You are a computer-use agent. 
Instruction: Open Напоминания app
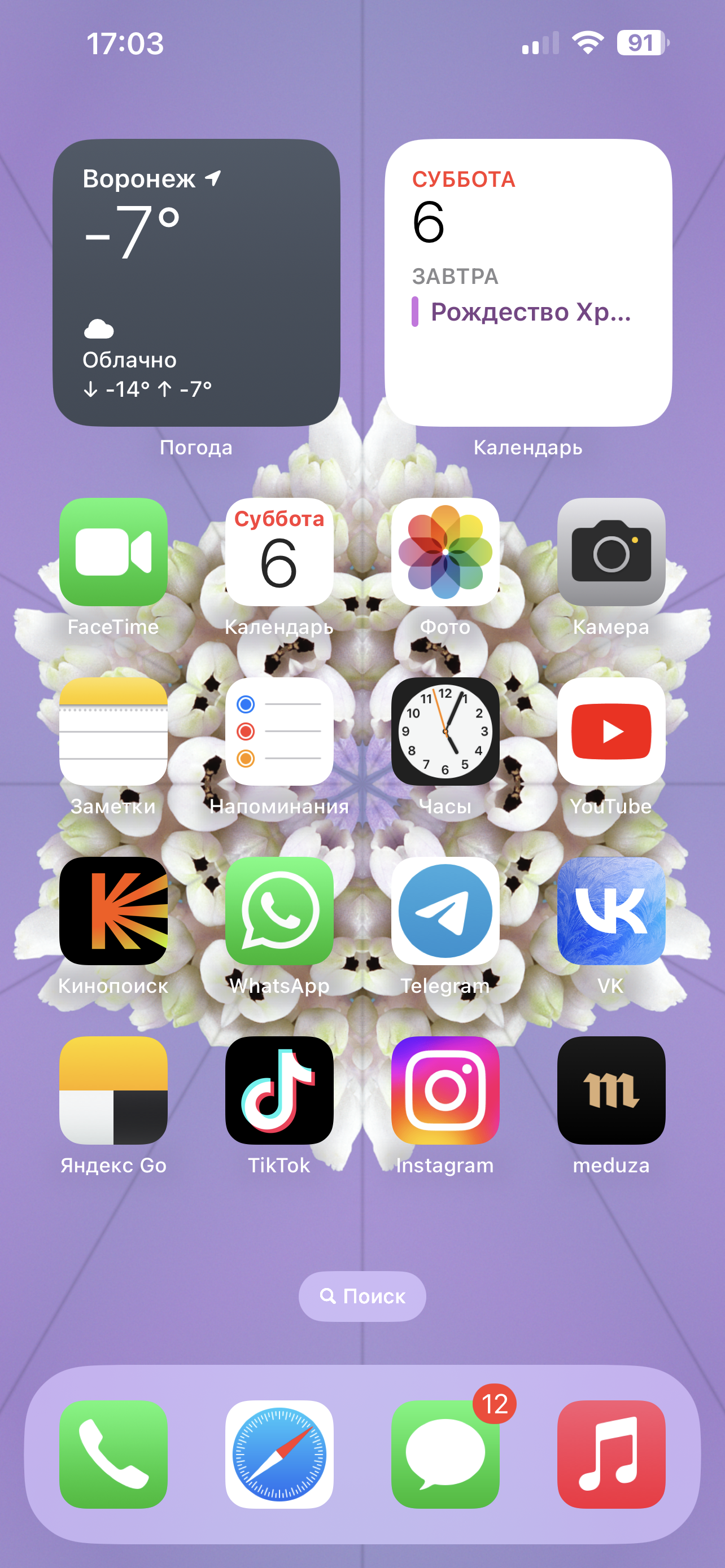point(279,731)
